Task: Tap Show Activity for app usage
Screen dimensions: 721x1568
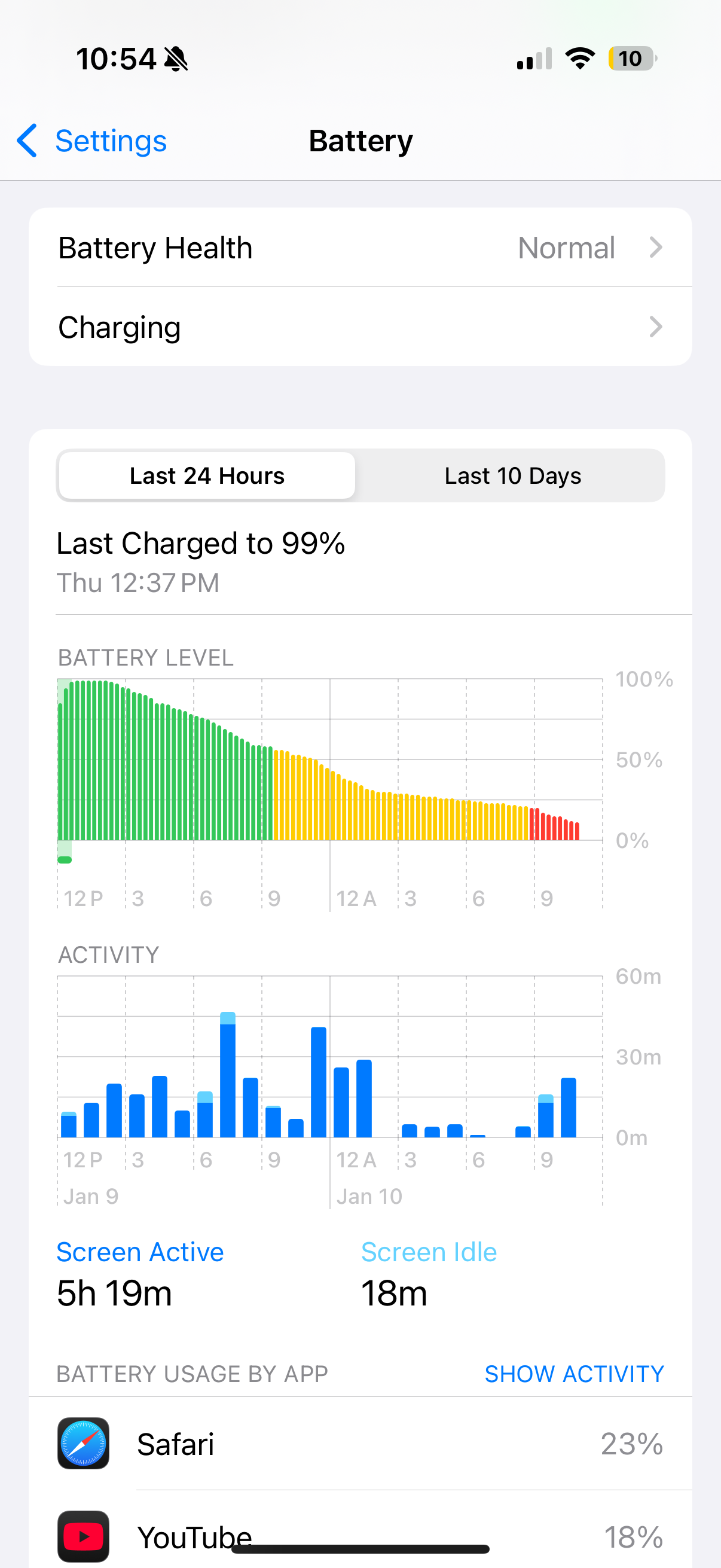Action: point(574,1374)
